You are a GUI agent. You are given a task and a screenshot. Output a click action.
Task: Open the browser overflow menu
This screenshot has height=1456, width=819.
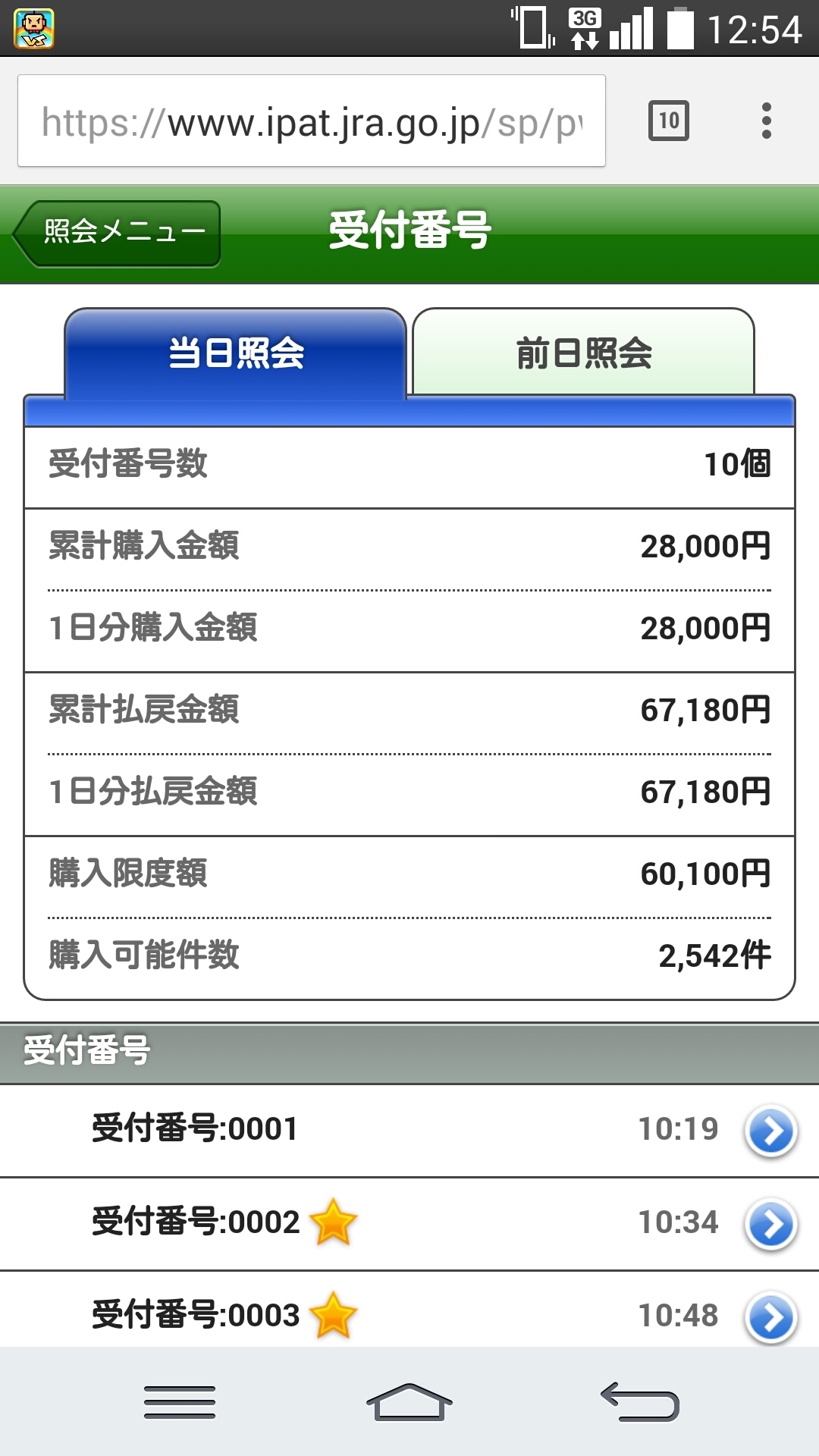pyautogui.click(x=767, y=121)
